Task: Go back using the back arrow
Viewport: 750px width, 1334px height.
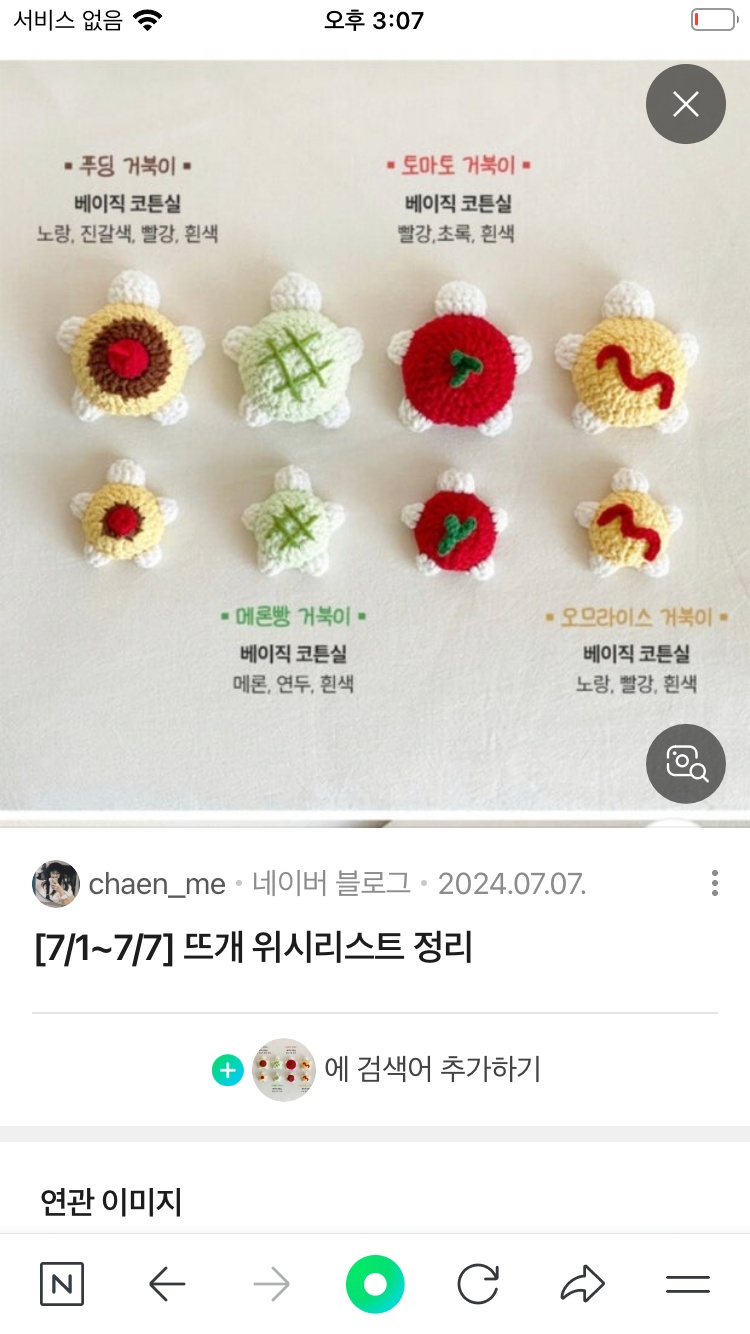Action: click(x=167, y=1285)
